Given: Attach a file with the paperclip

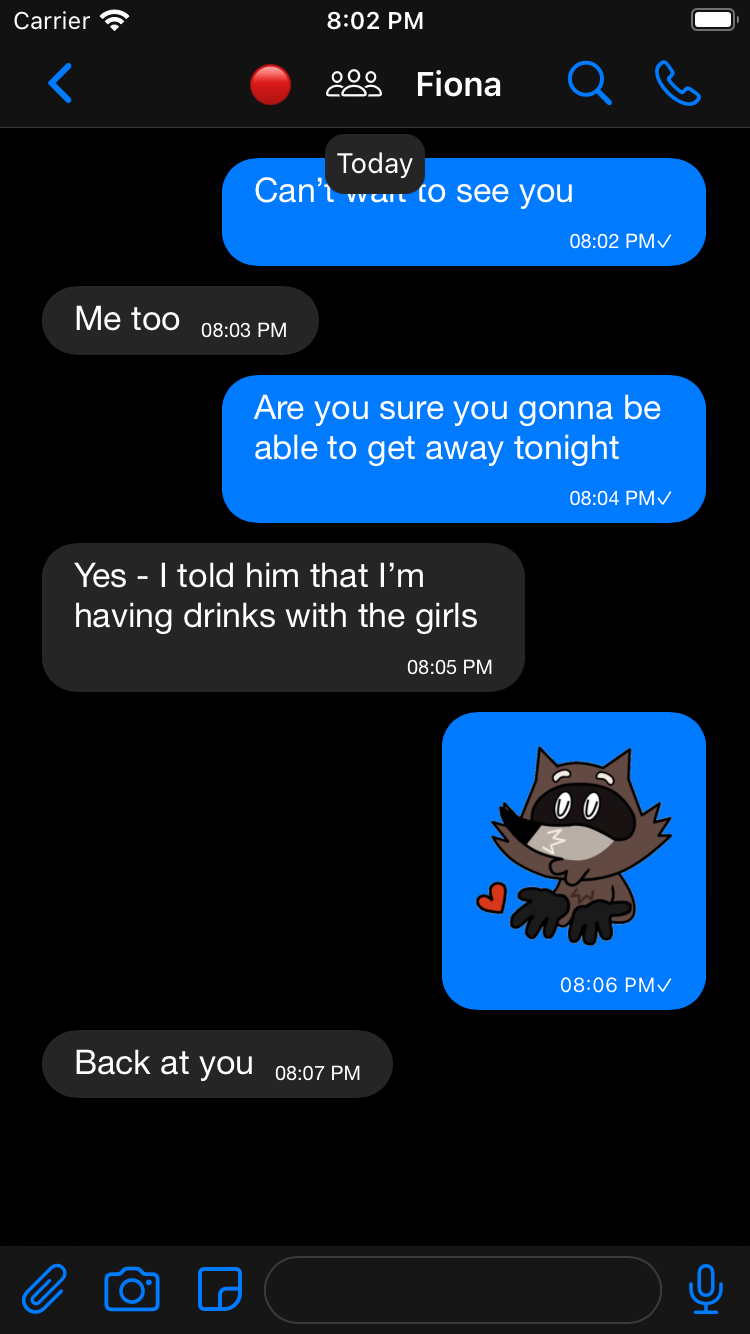Looking at the screenshot, I should pos(44,1289).
